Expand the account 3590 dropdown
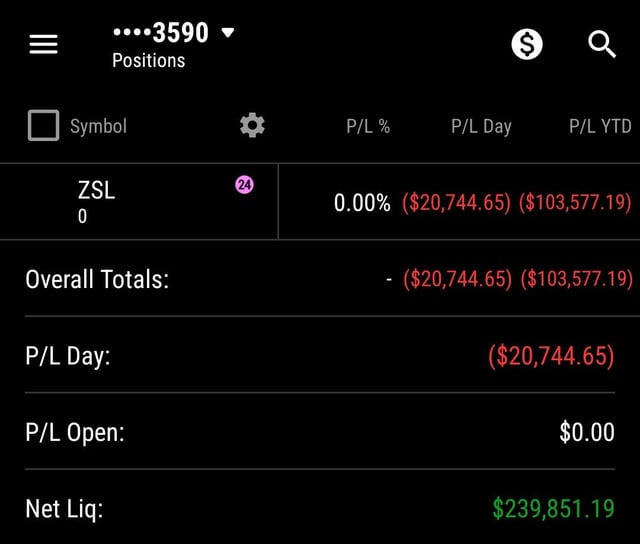The width and height of the screenshot is (640, 544). click(x=227, y=32)
